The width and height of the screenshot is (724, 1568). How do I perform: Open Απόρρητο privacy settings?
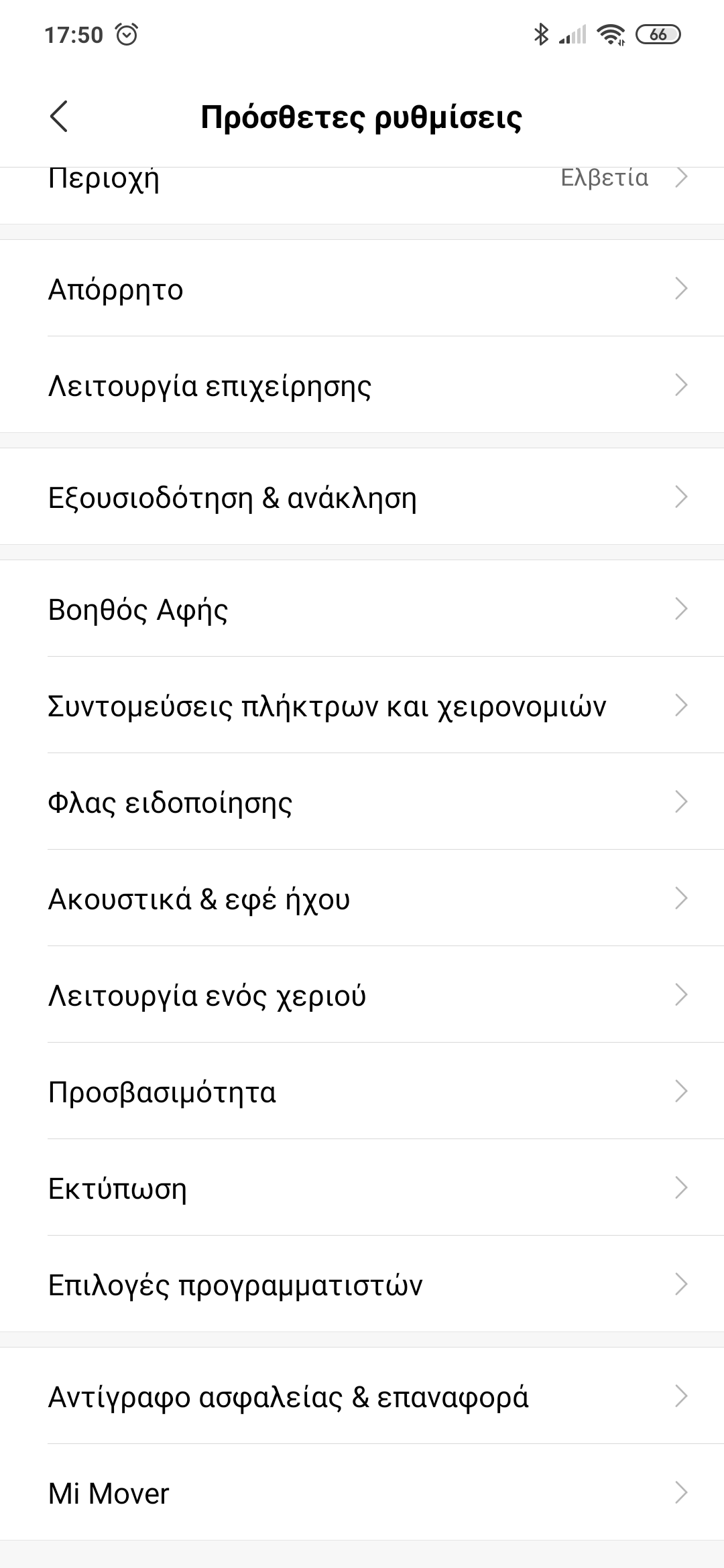tap(362, 288)
